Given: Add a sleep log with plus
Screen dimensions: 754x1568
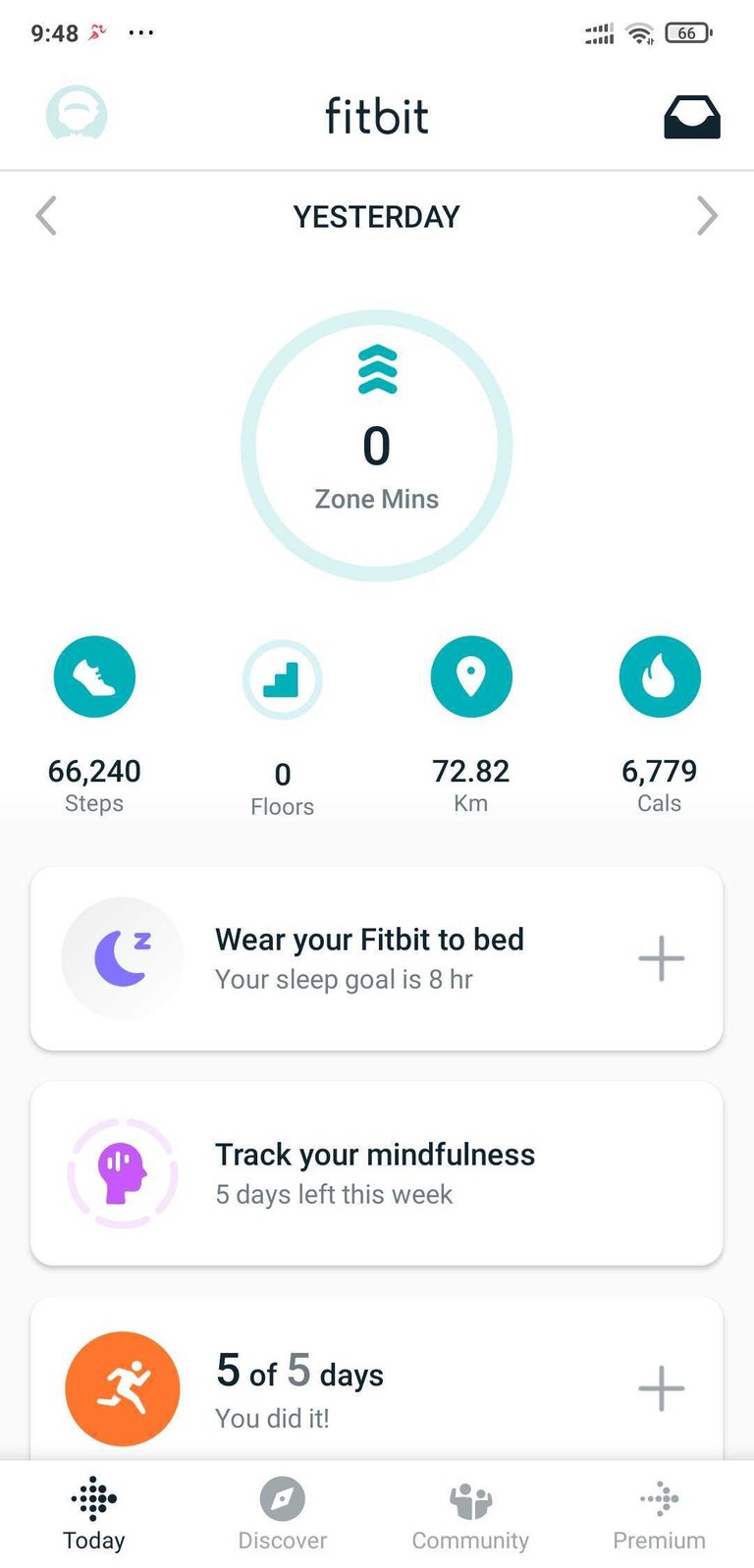Looking at the screenshot, I should click(662, 958).
